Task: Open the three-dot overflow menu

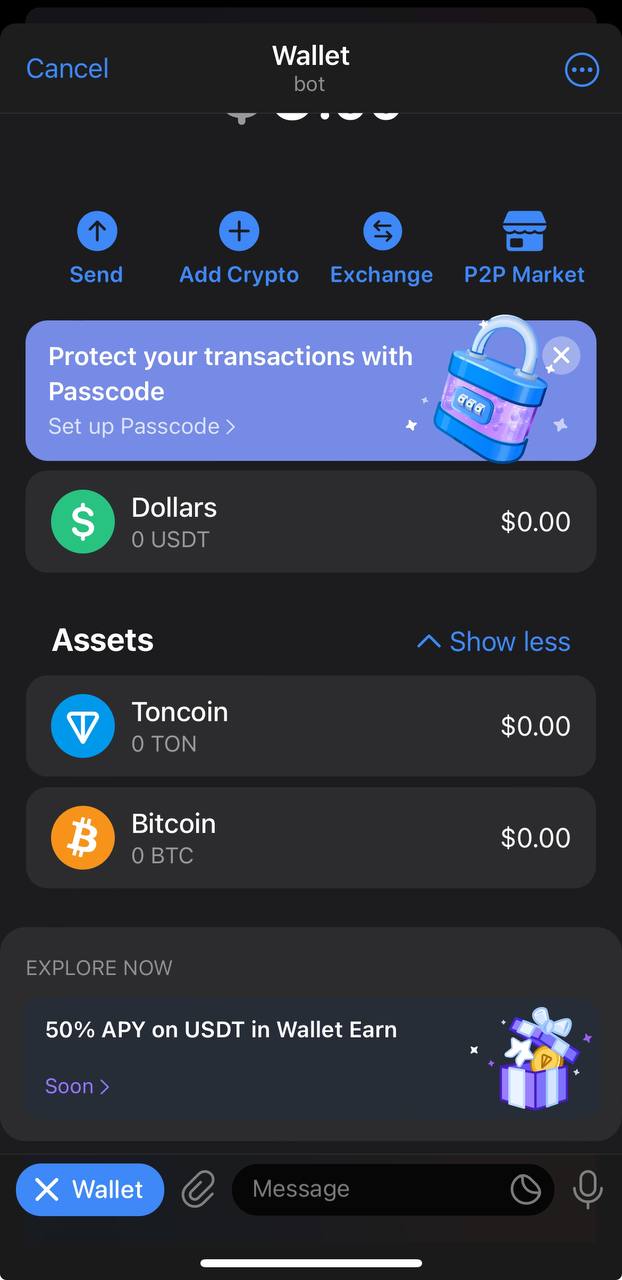Action: click(x=582, y=70)
